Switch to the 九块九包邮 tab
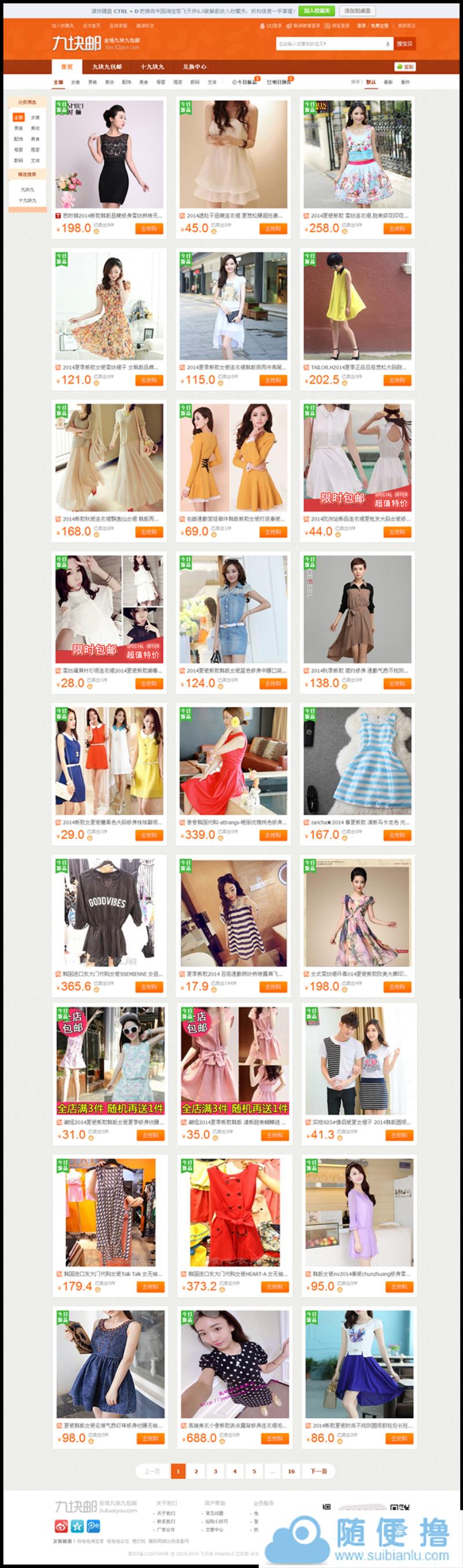 [107, 67]
